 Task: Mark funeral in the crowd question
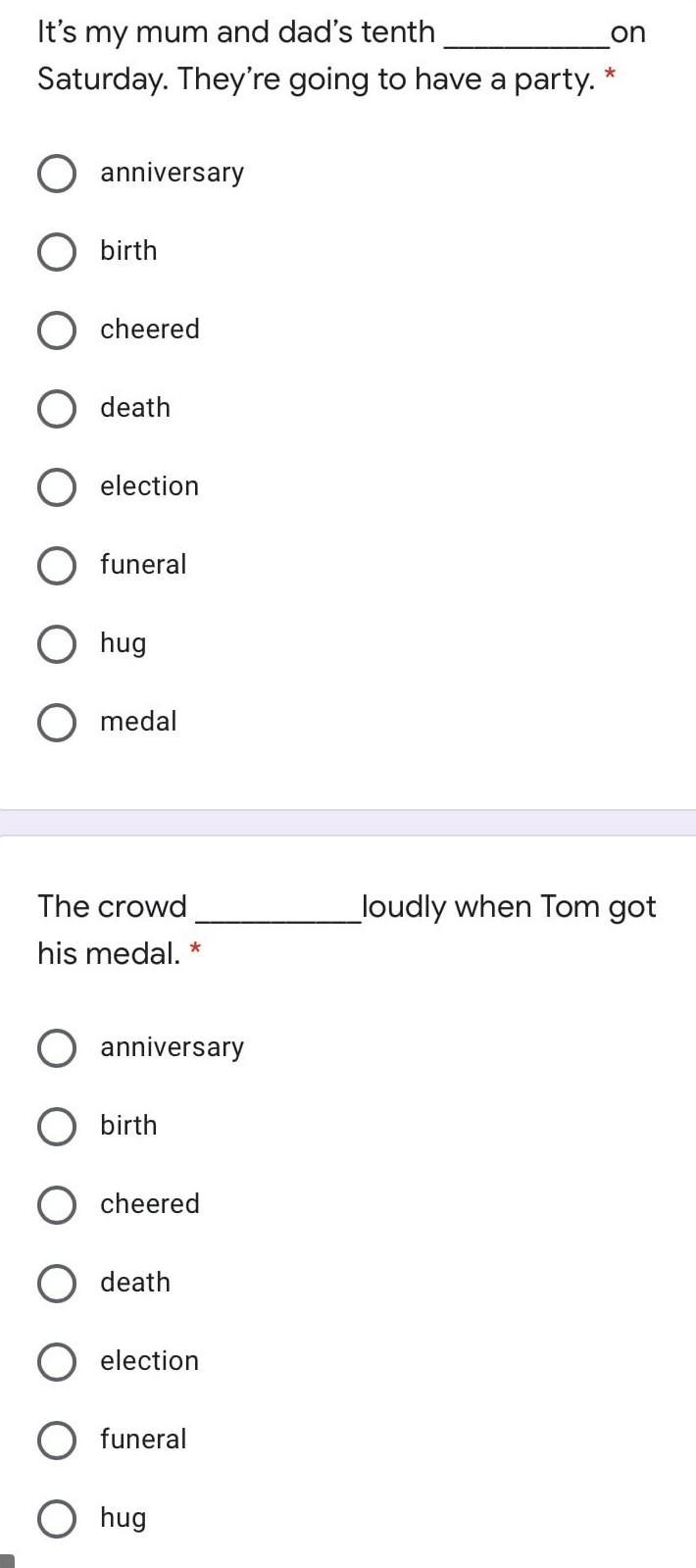57,1441
